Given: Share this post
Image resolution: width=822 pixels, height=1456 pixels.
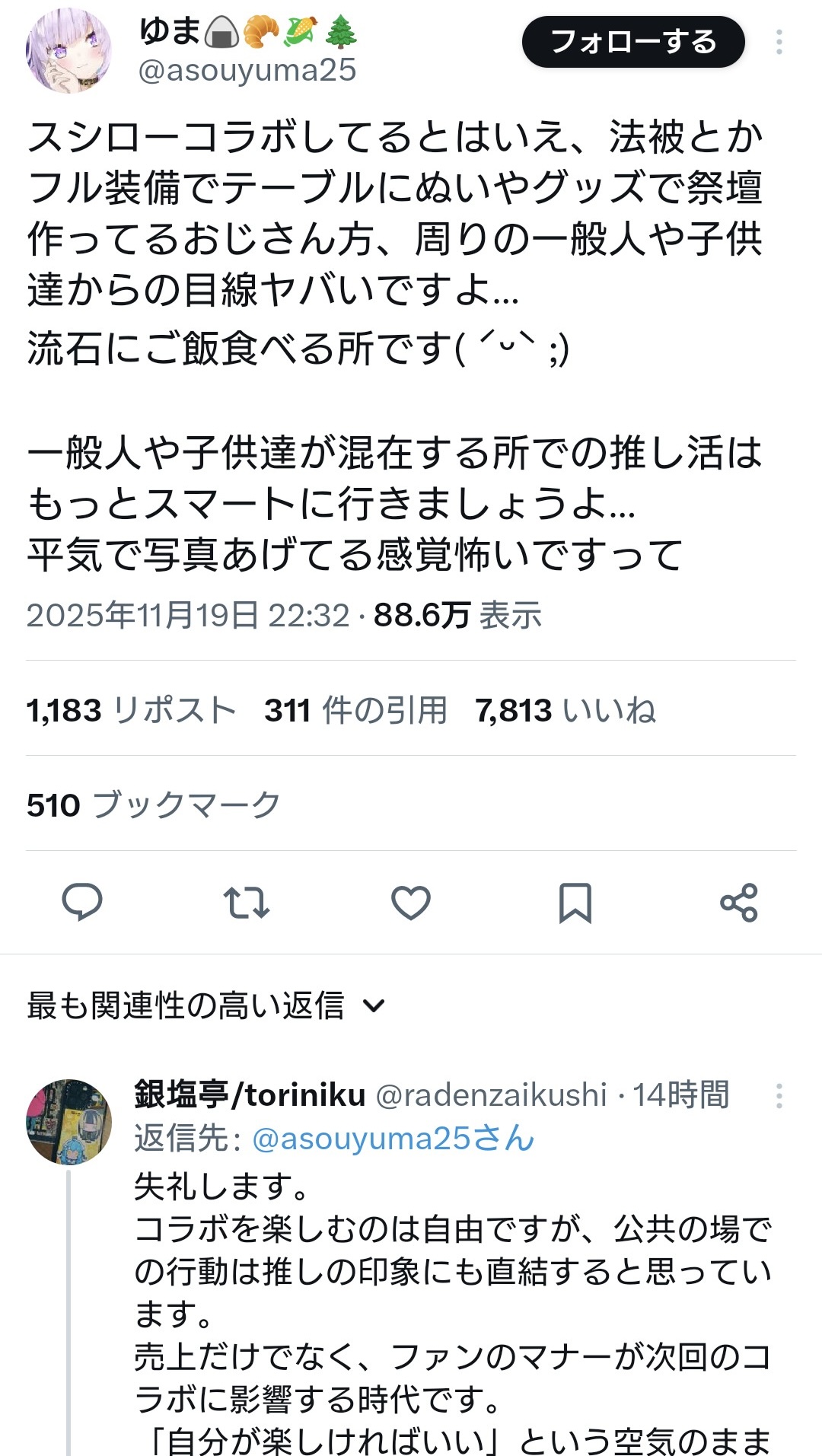Looking at the screenshot, I should pos(738,903).
